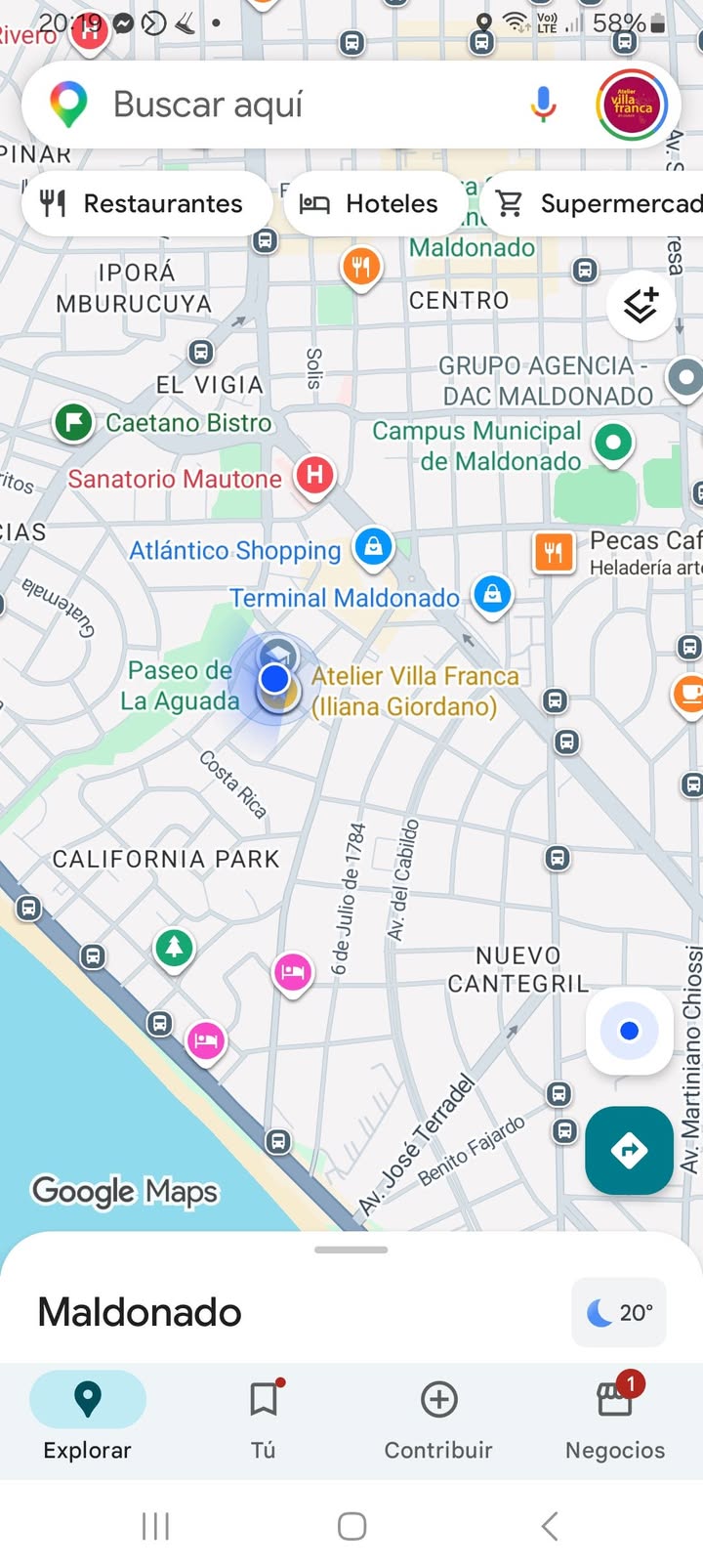Start voice search with the microphone

(x=544, y=105)
